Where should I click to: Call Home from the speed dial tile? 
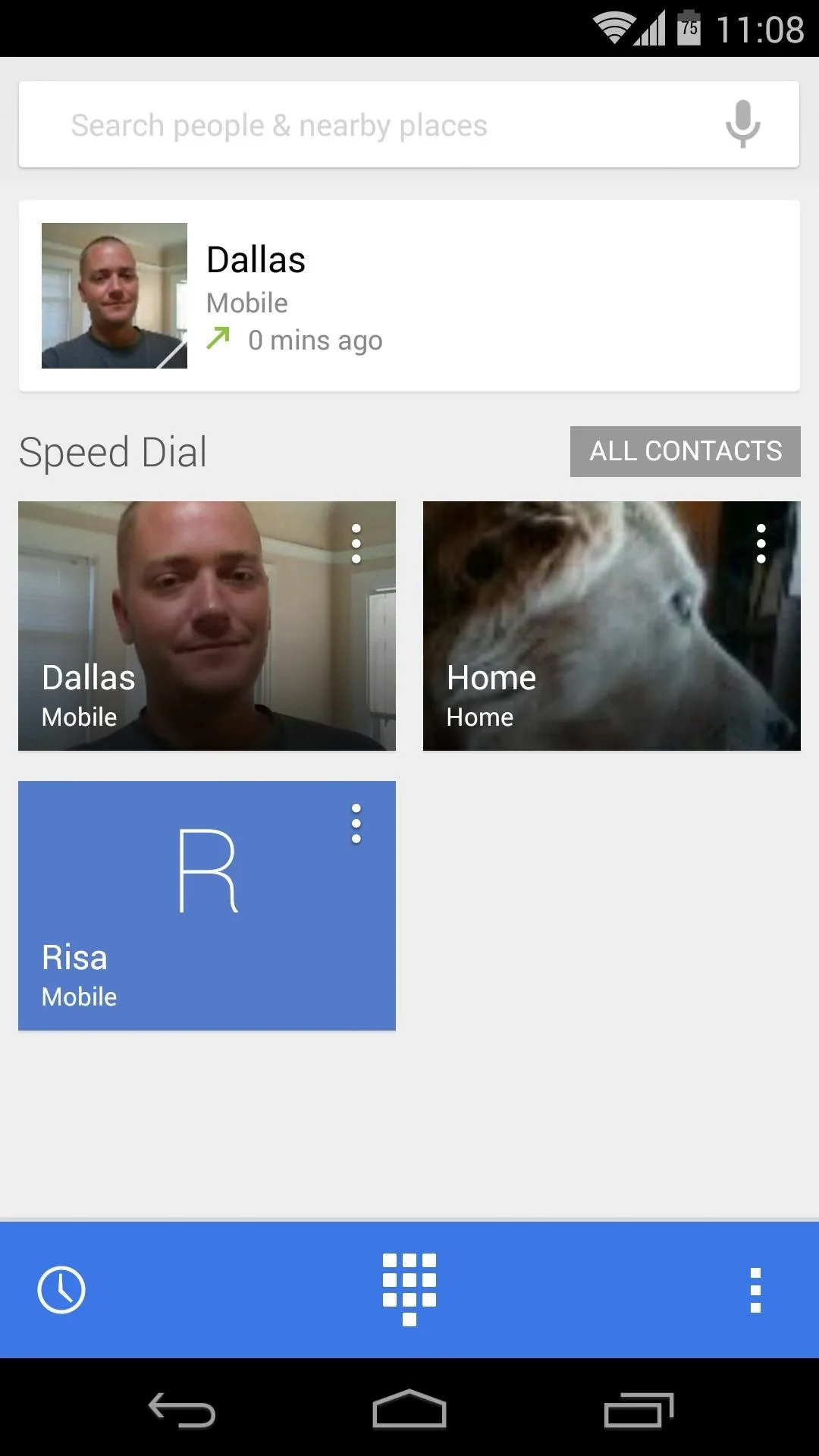coord(612,626)
